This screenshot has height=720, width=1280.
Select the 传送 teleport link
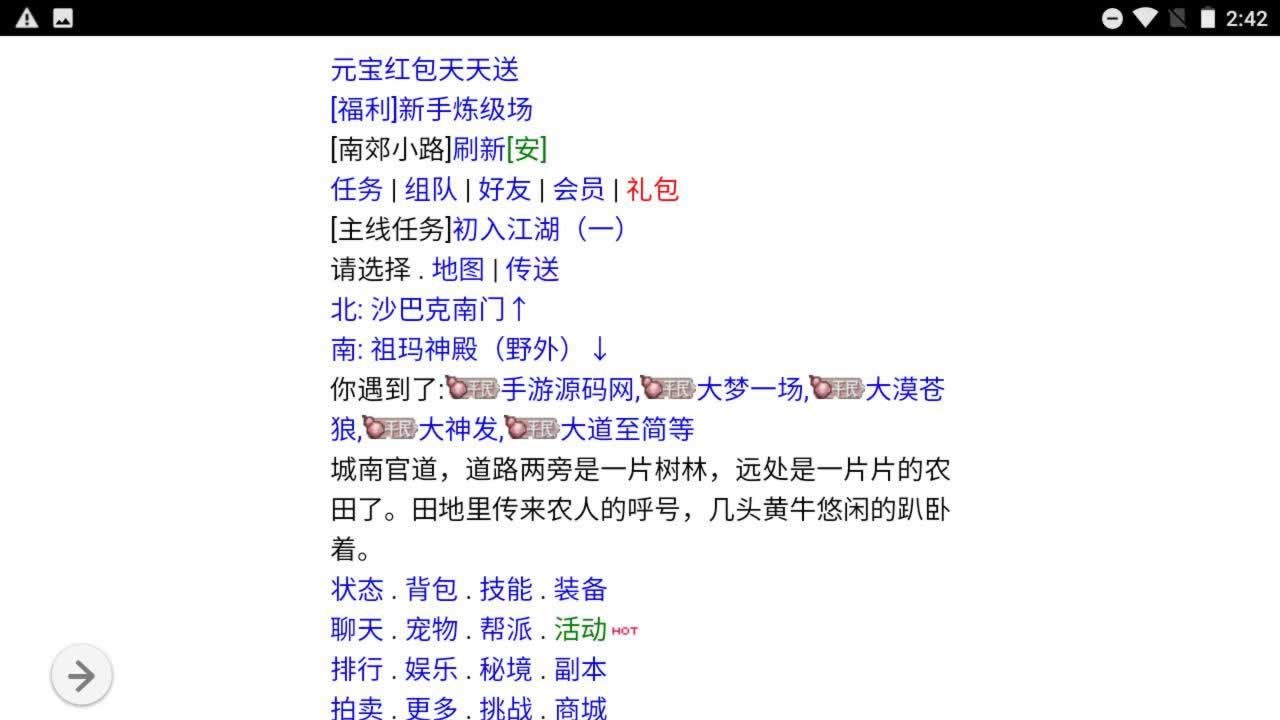[532, 270]
